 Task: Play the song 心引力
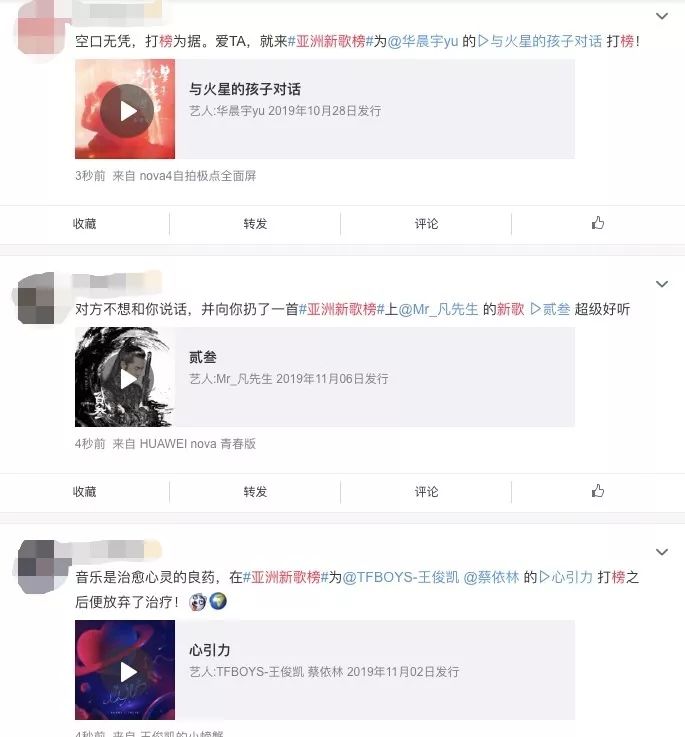pos(128,671)
